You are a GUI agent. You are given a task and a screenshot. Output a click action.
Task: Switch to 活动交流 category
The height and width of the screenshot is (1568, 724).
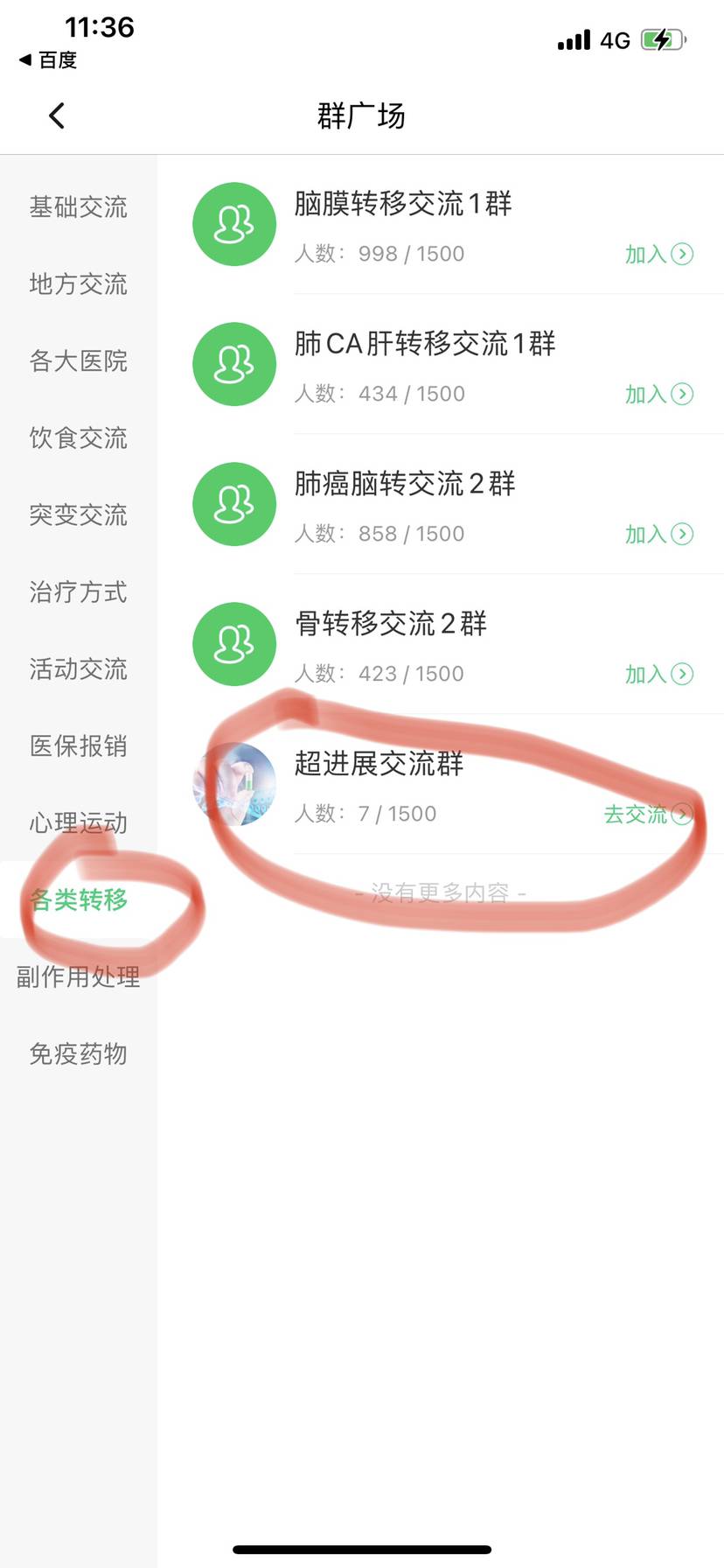point(78,669)
